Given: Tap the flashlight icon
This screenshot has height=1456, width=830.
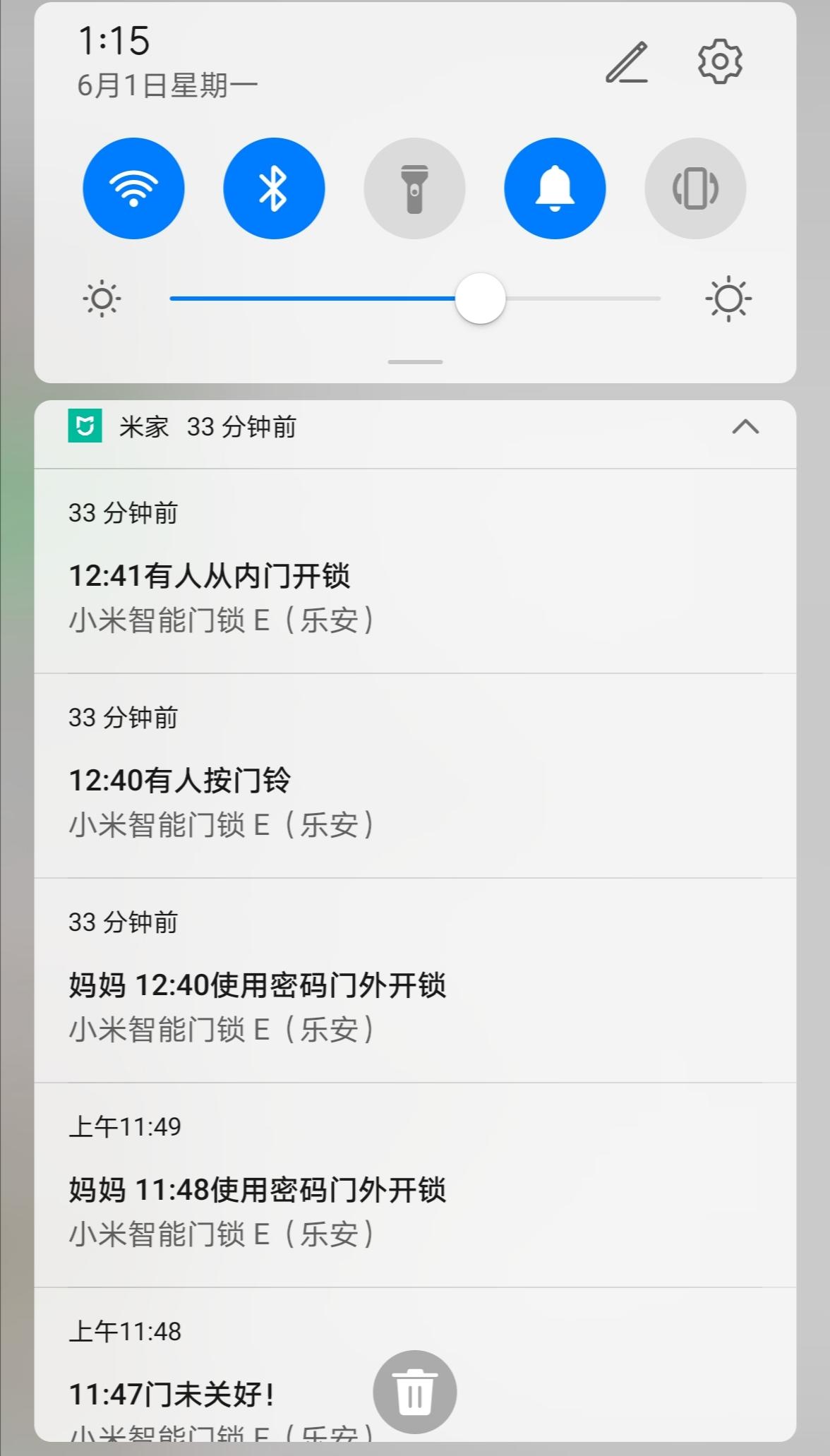Looking at the screenshot, I should [x=414, y=188].
